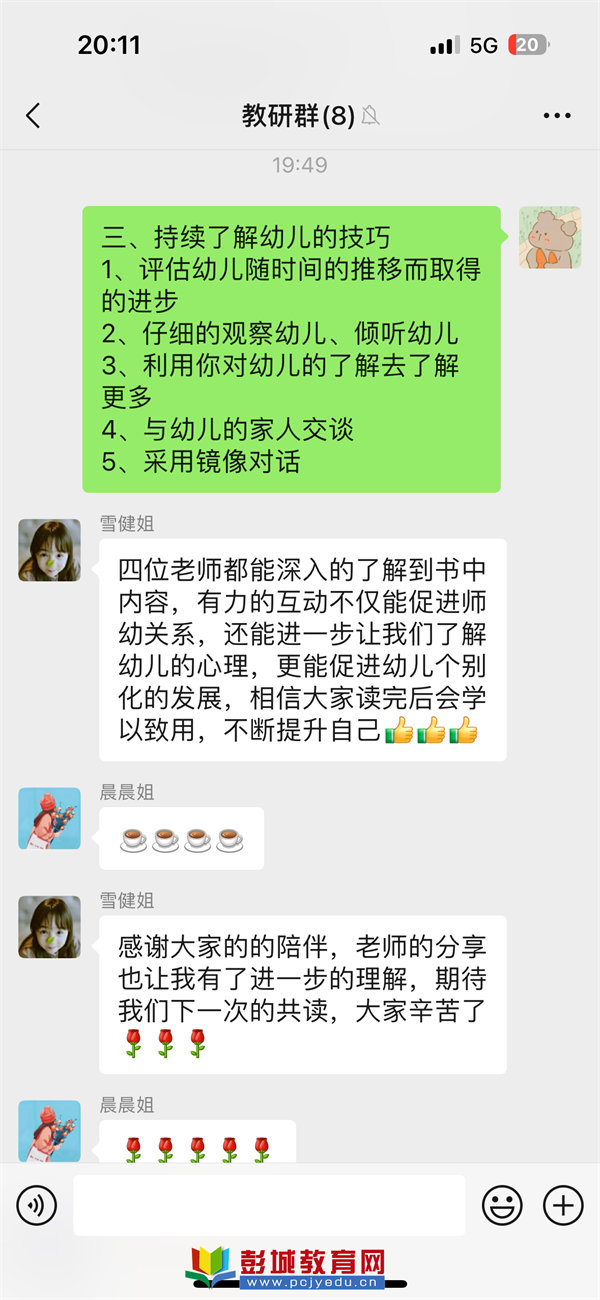600x1300 pixels.
Task: Open the group chat's more options menu
Action: click(x=557, y=116)
